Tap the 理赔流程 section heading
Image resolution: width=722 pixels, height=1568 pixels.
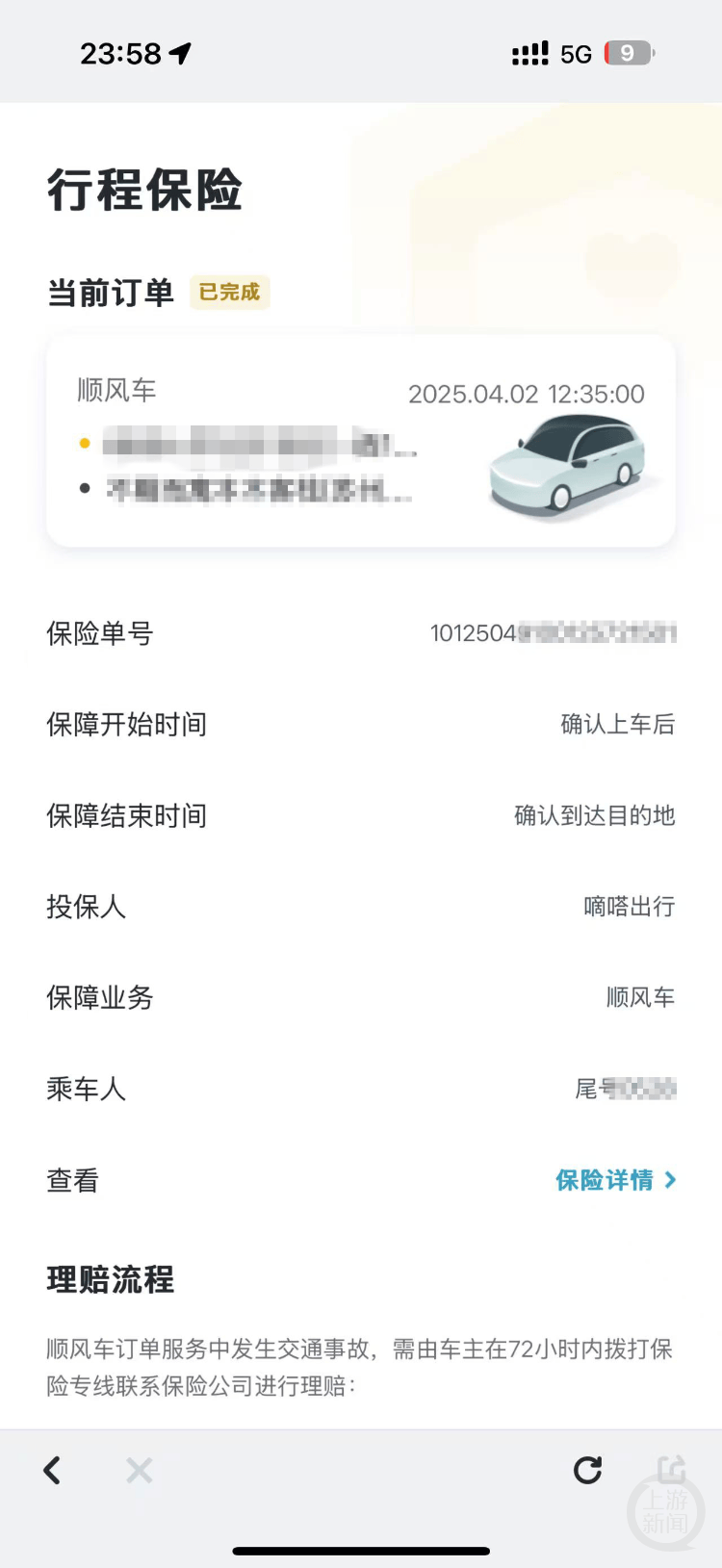111,1279
